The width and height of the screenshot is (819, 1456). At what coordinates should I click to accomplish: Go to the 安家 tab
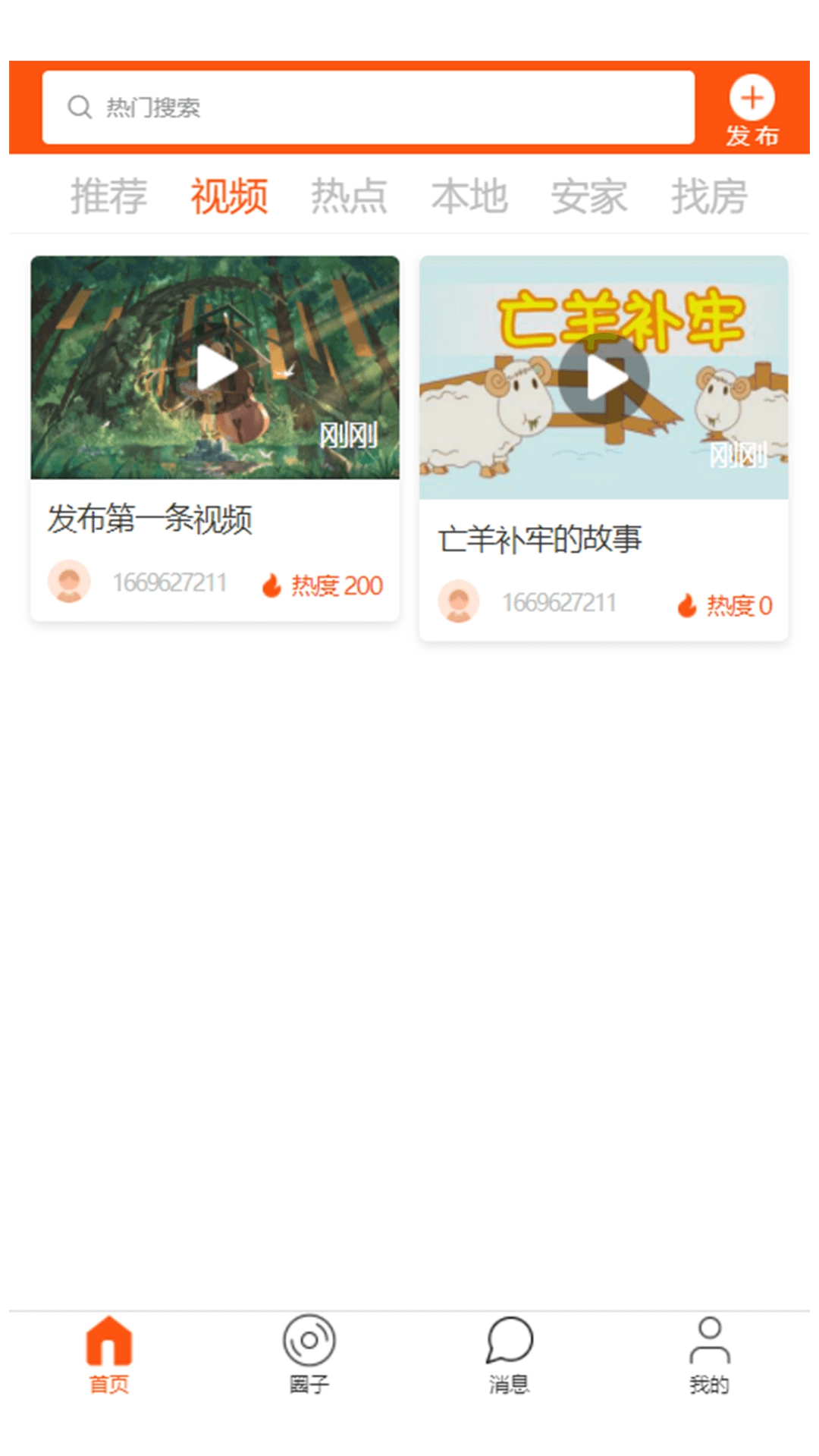(589, 196)
